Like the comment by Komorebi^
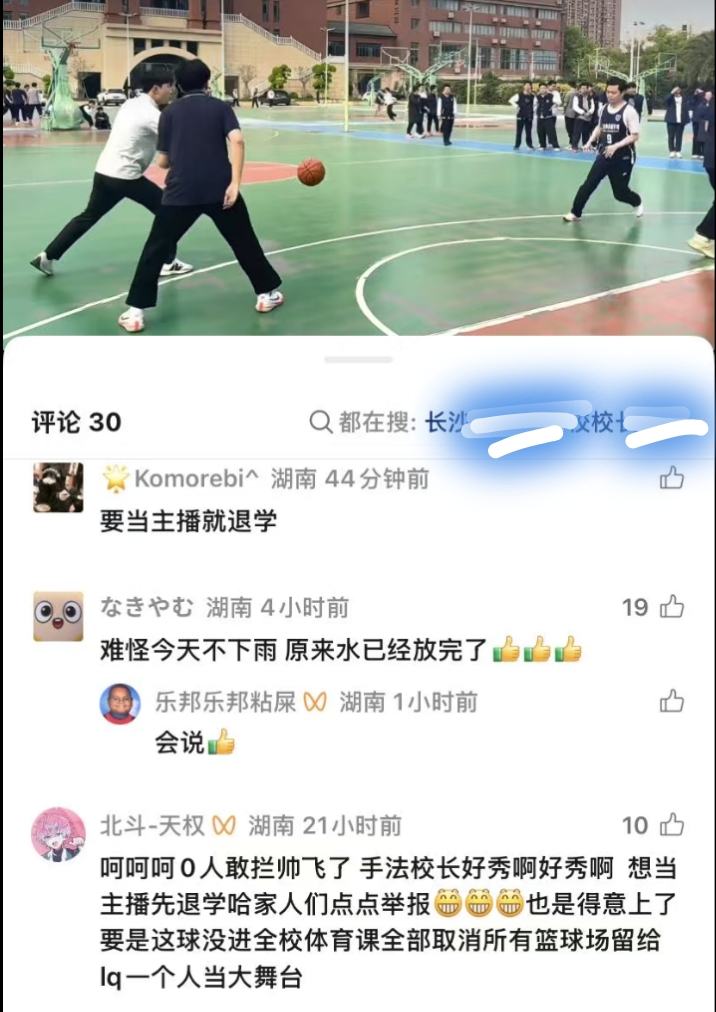Image resolution: width=716 pixels, height=1012 pixels. click(x=672, y=478)
